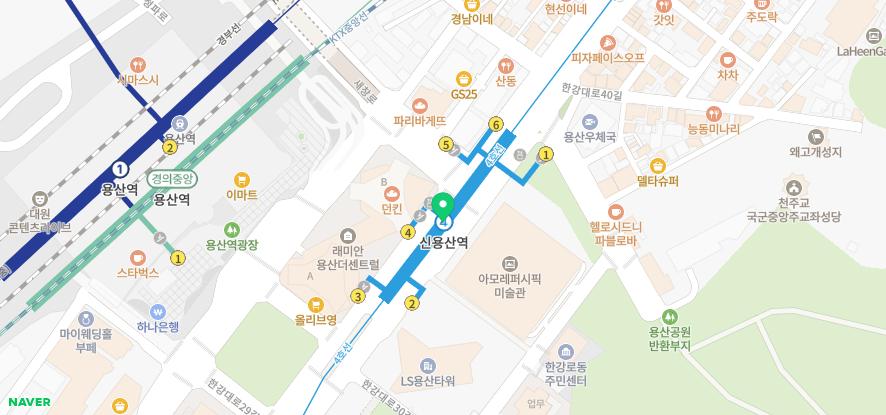886x415 pixels.
Task: Tap the 델타슈퍼 shop marker
Action: (x=658, y=165)
